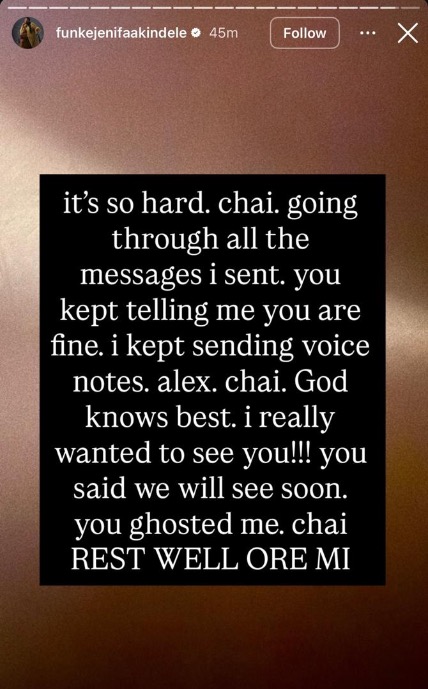This screenshot has width=428, height=689.
Task: Tap the funkejenifaakindele username
Action: point(121,33)
